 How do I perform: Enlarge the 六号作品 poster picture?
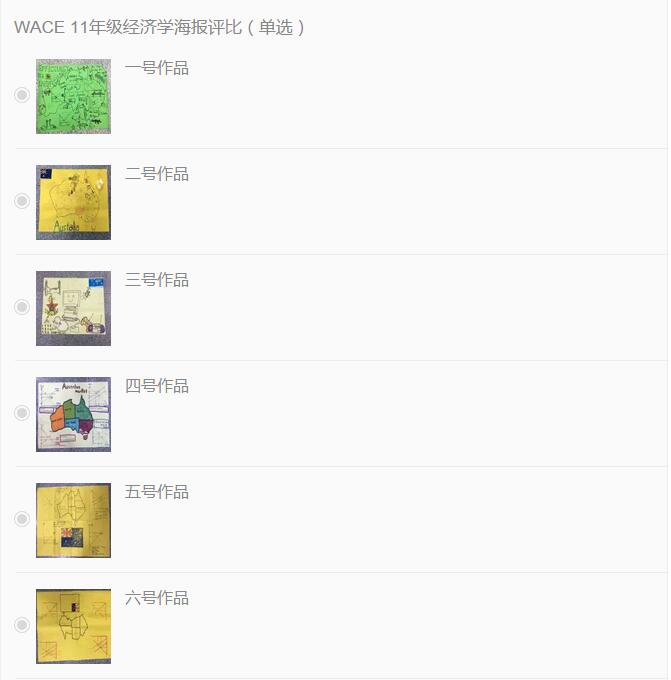coord(73,626)
